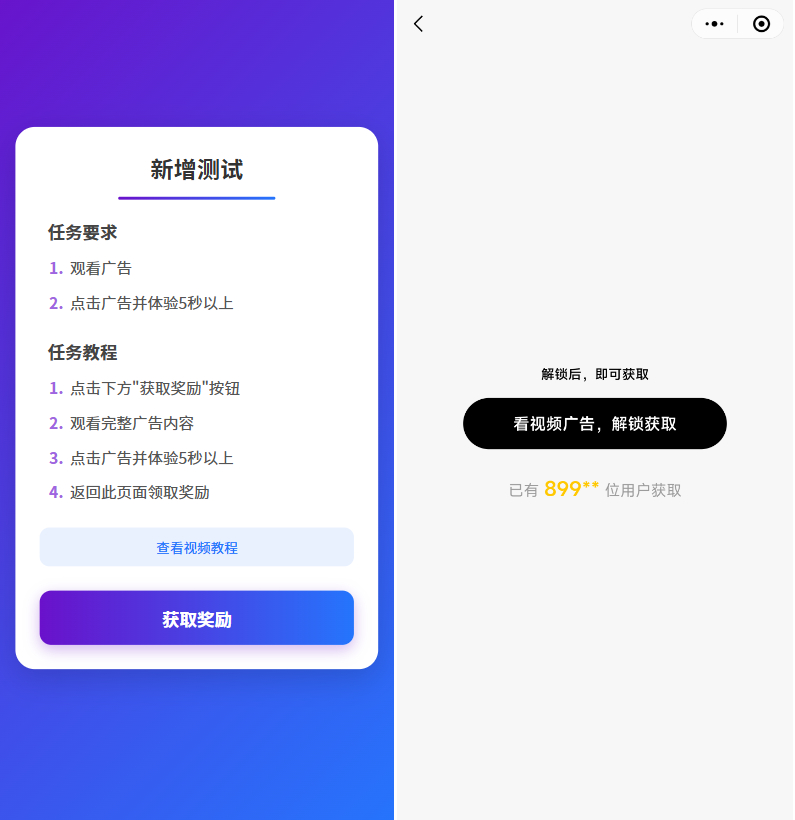Tap the 获取奖励 button

coord(197,619)
